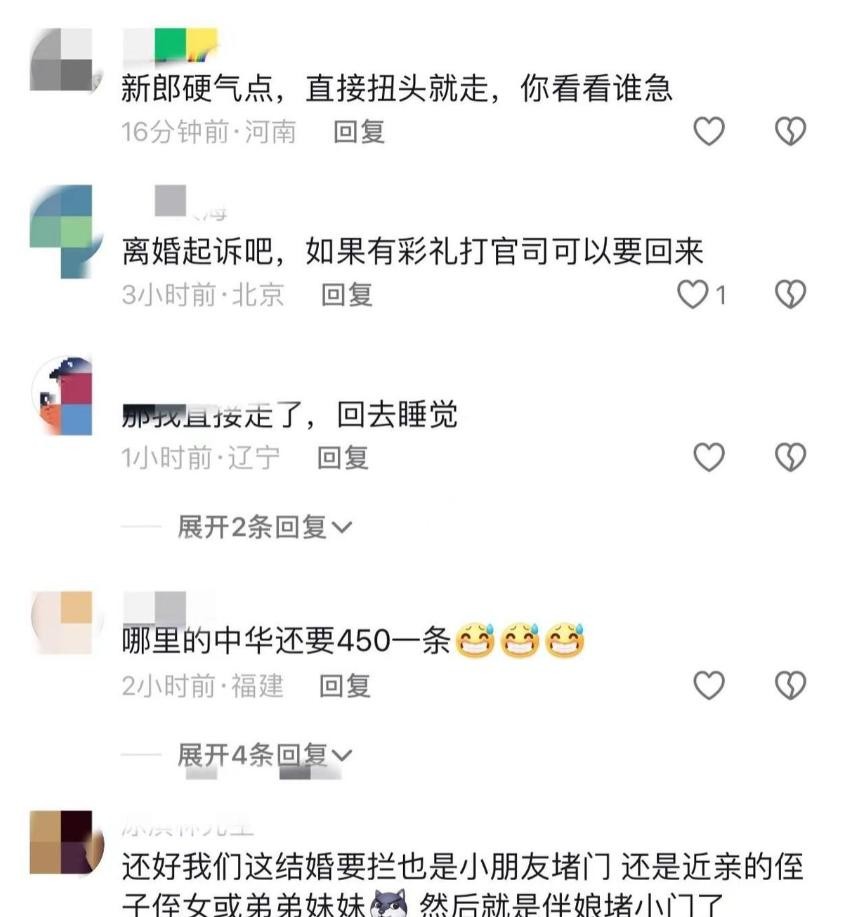Reply to the 福建 comment

(345, 685)
